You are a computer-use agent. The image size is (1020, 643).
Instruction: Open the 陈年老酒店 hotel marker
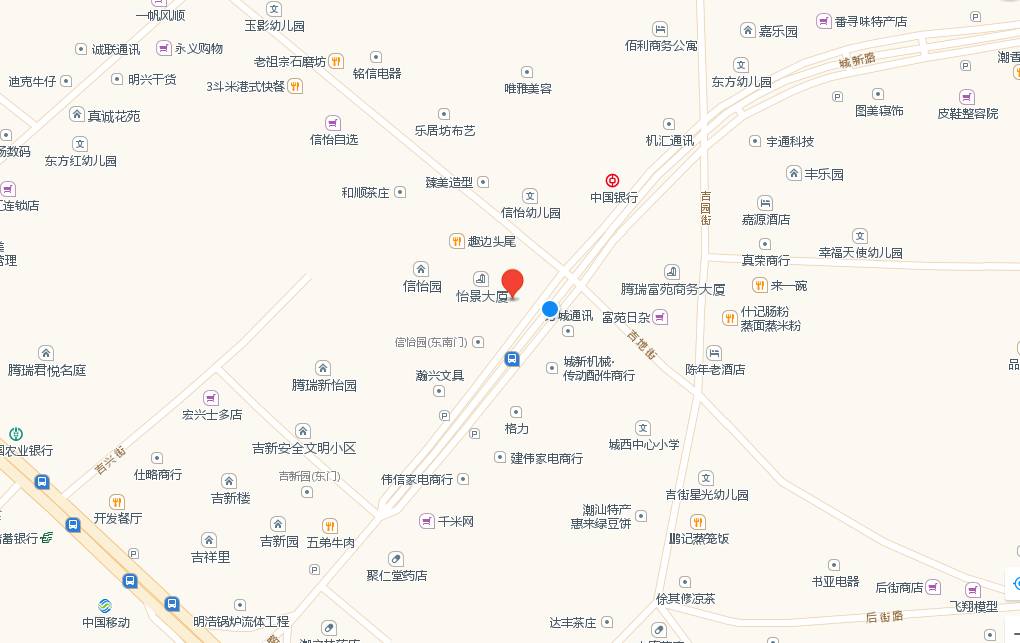point(714,353)
